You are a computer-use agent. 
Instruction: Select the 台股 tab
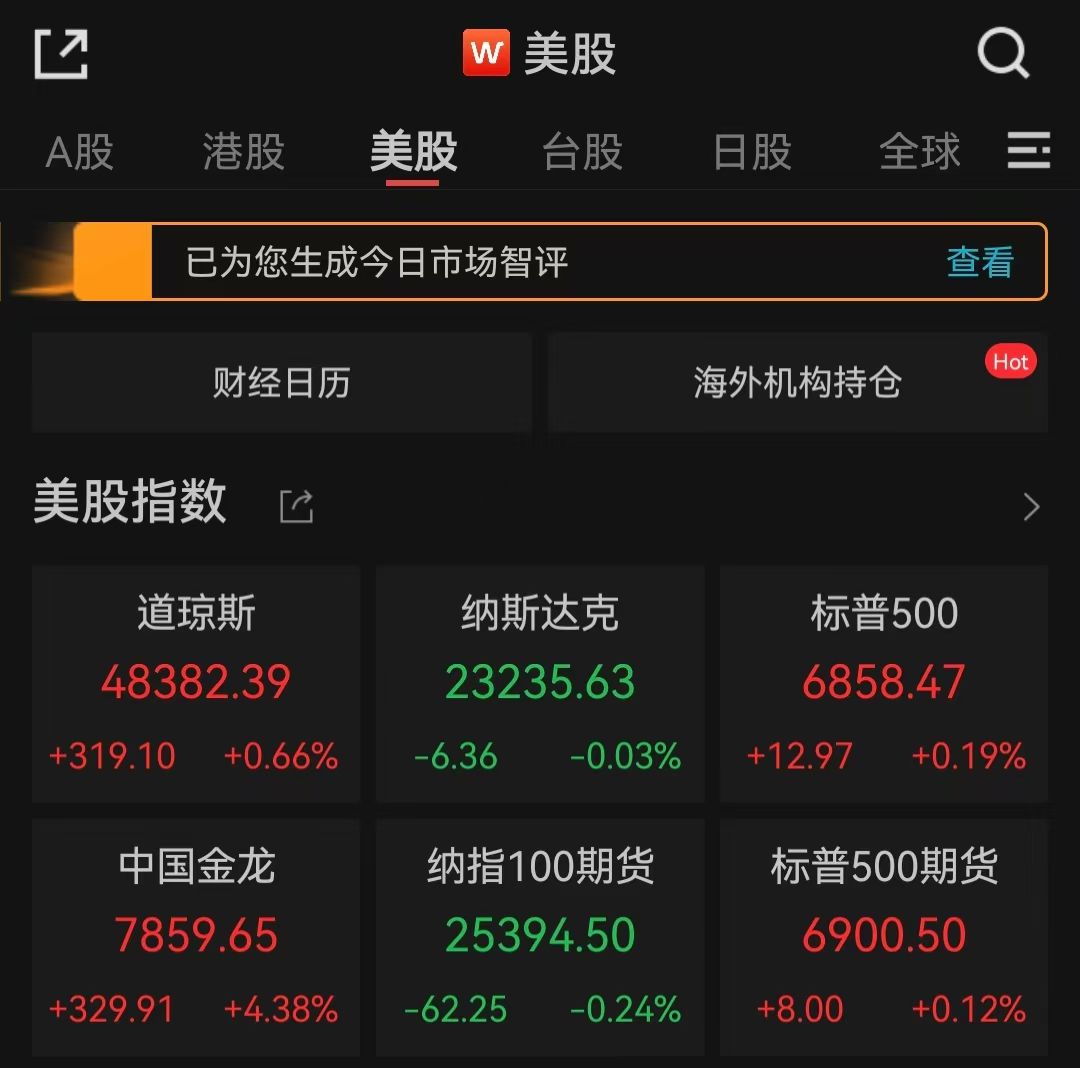click(x=583, y=152)
